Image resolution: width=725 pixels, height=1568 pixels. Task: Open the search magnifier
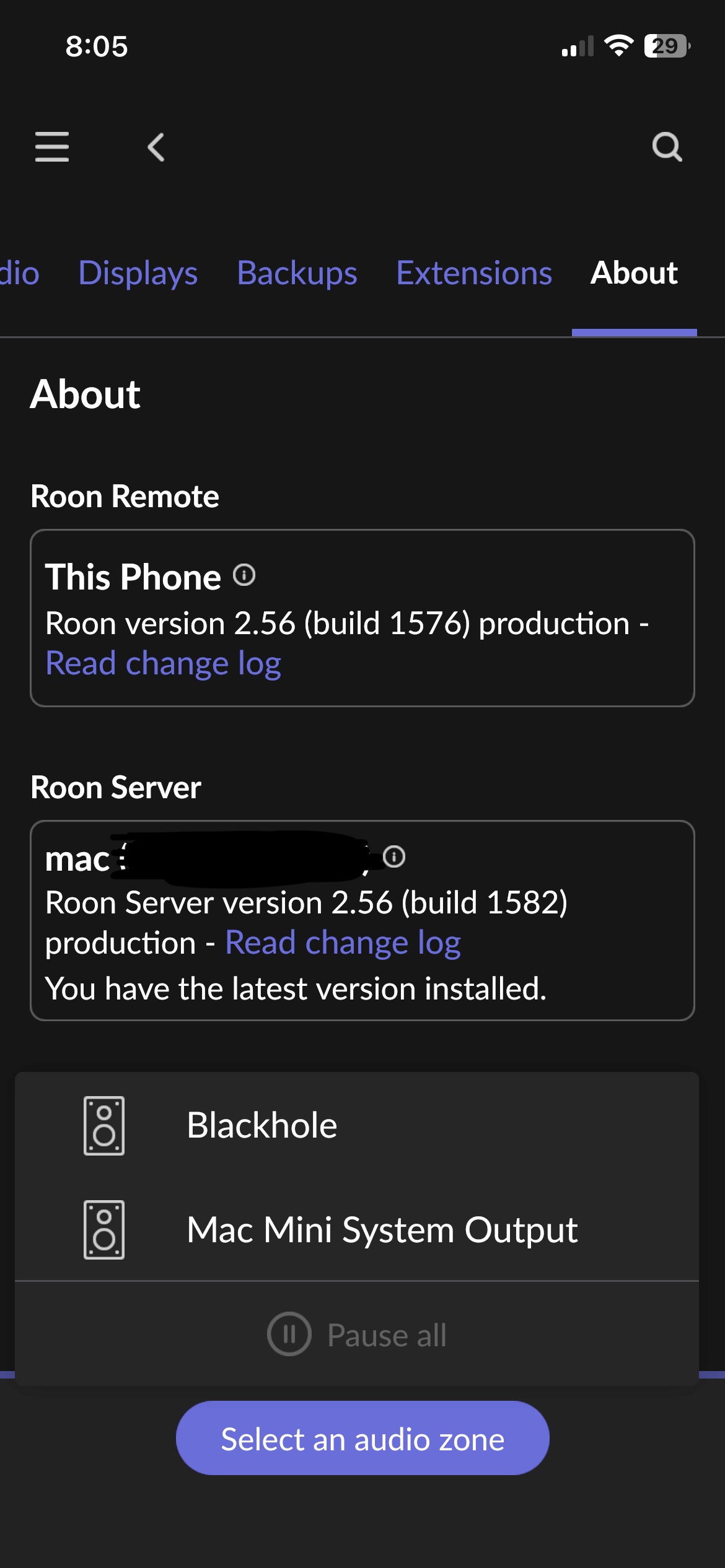click(667, 147)
